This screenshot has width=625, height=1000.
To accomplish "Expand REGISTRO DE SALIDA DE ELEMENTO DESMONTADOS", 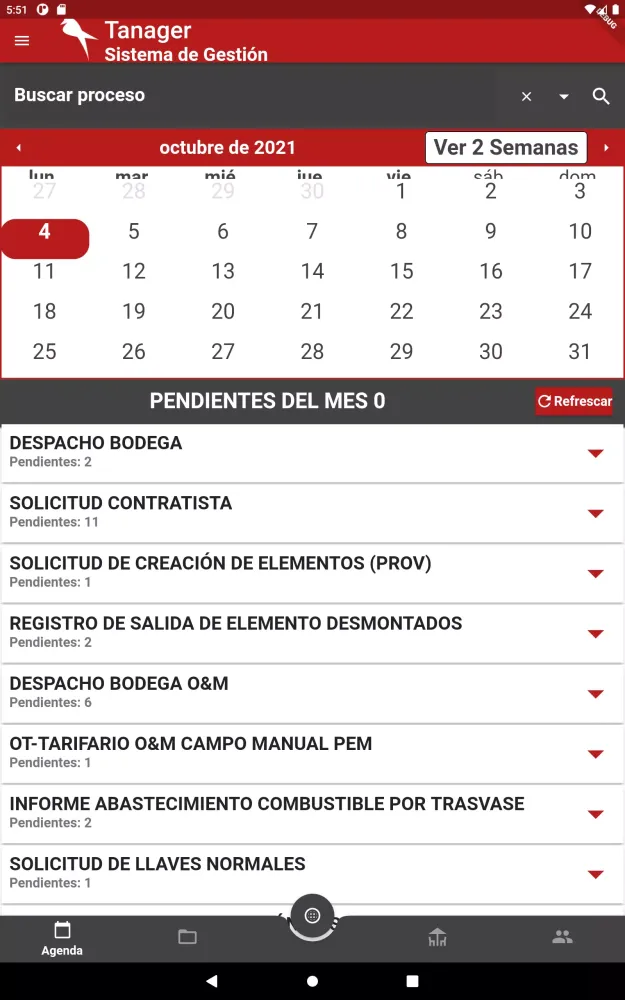I will tap(595, 633).
